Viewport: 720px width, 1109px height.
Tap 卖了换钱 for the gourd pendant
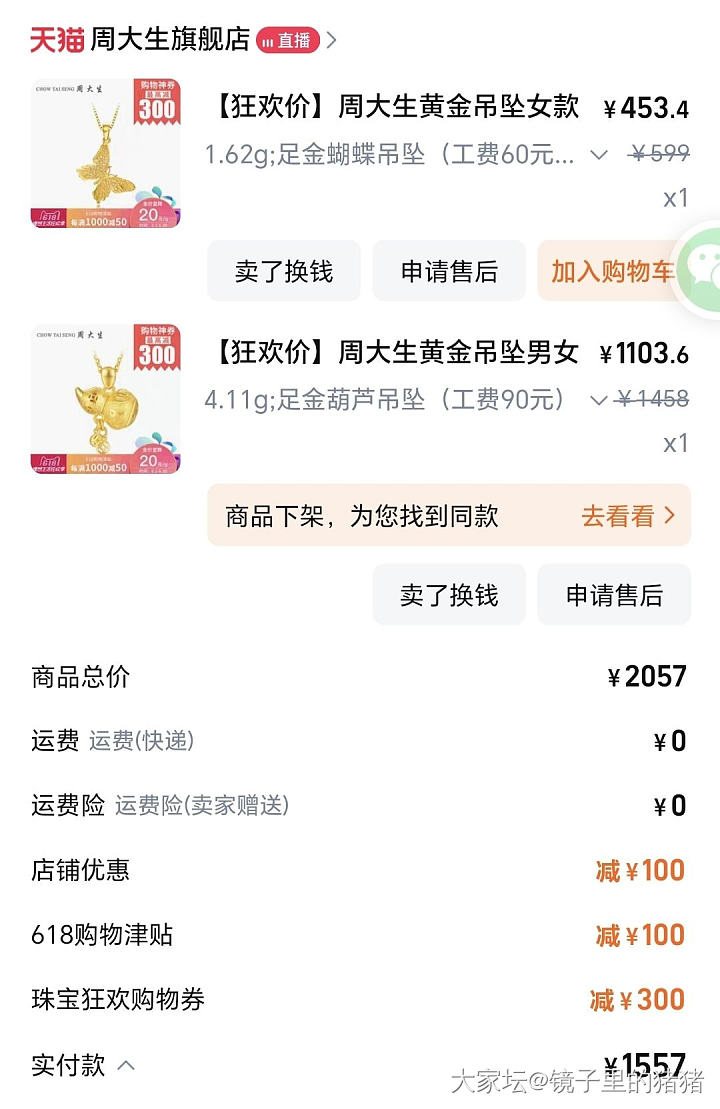pyautogui.click(x=449, y=595)
